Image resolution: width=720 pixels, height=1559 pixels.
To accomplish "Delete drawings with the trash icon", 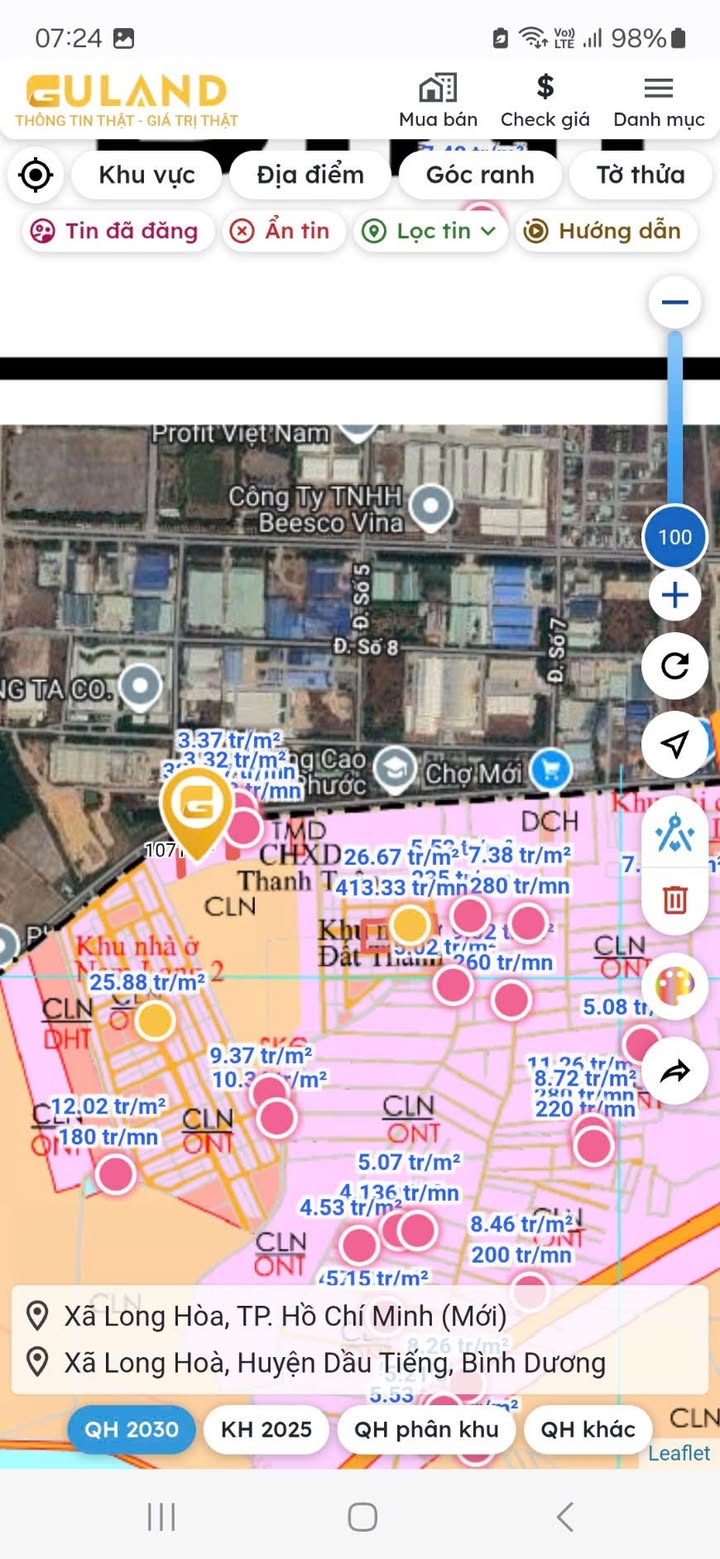I will (675, 900).
